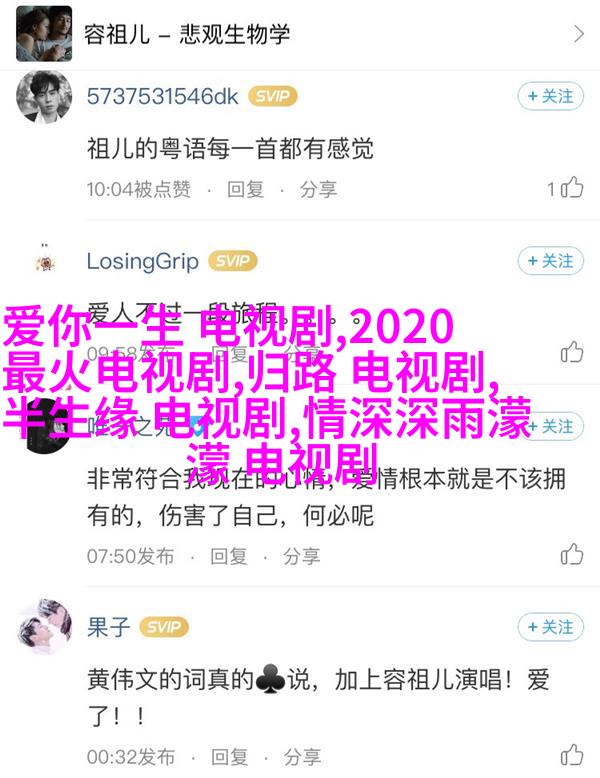Like 果子's comment
This screenshot has height=778, width=600.
tap(572, 754)
